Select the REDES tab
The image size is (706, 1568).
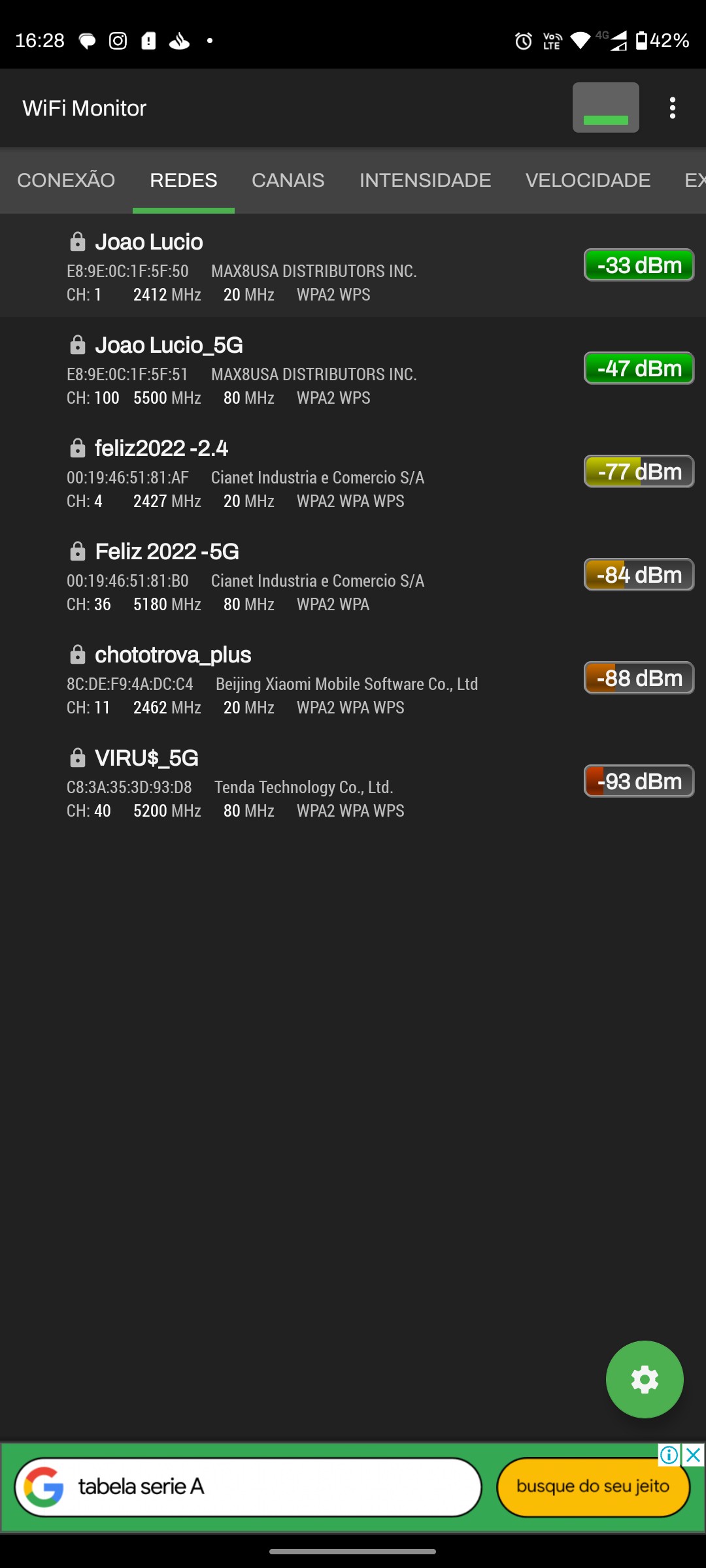(x=183, y=180)
